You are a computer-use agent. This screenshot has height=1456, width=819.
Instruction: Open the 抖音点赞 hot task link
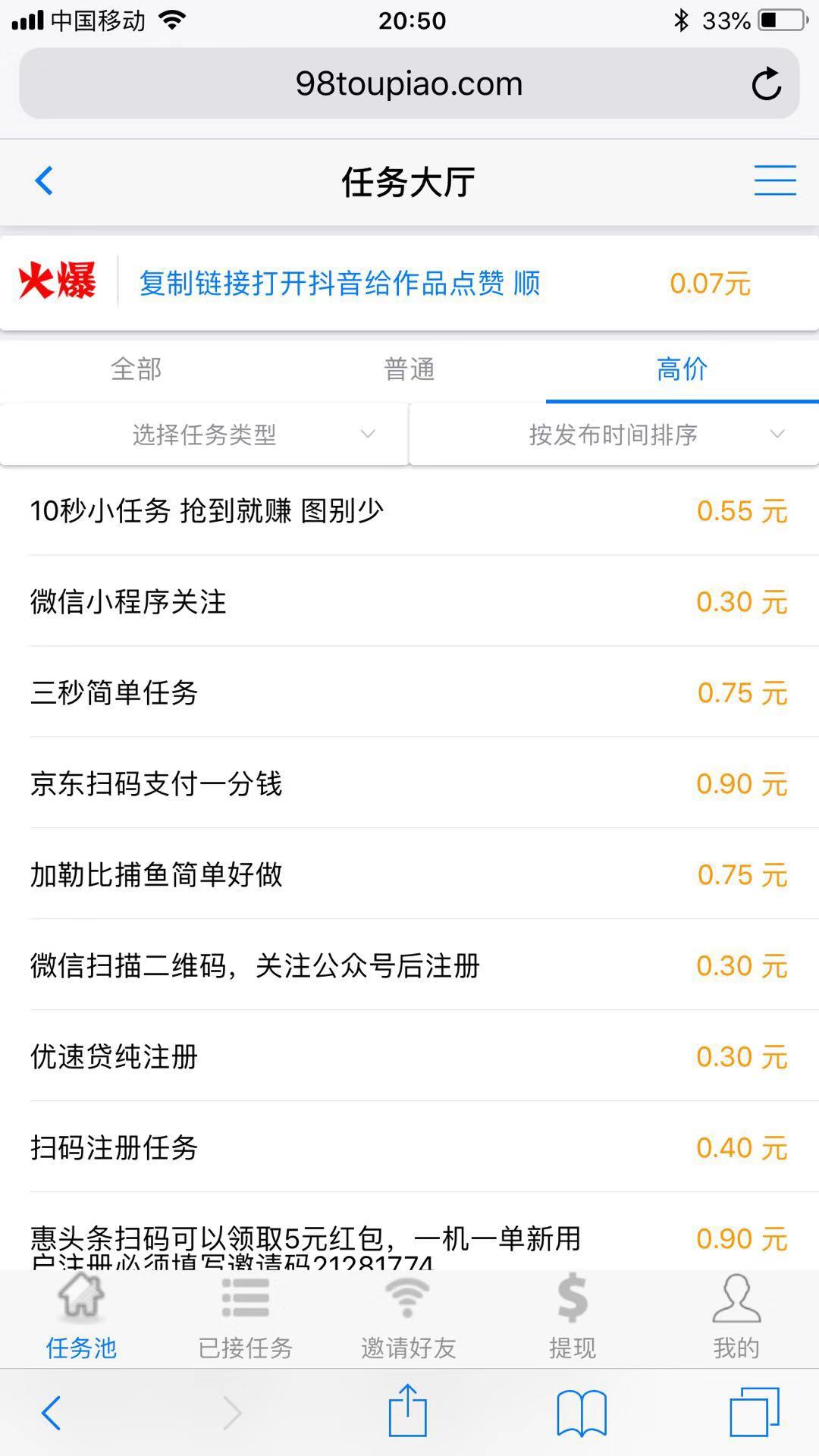[x=339, y=283]
